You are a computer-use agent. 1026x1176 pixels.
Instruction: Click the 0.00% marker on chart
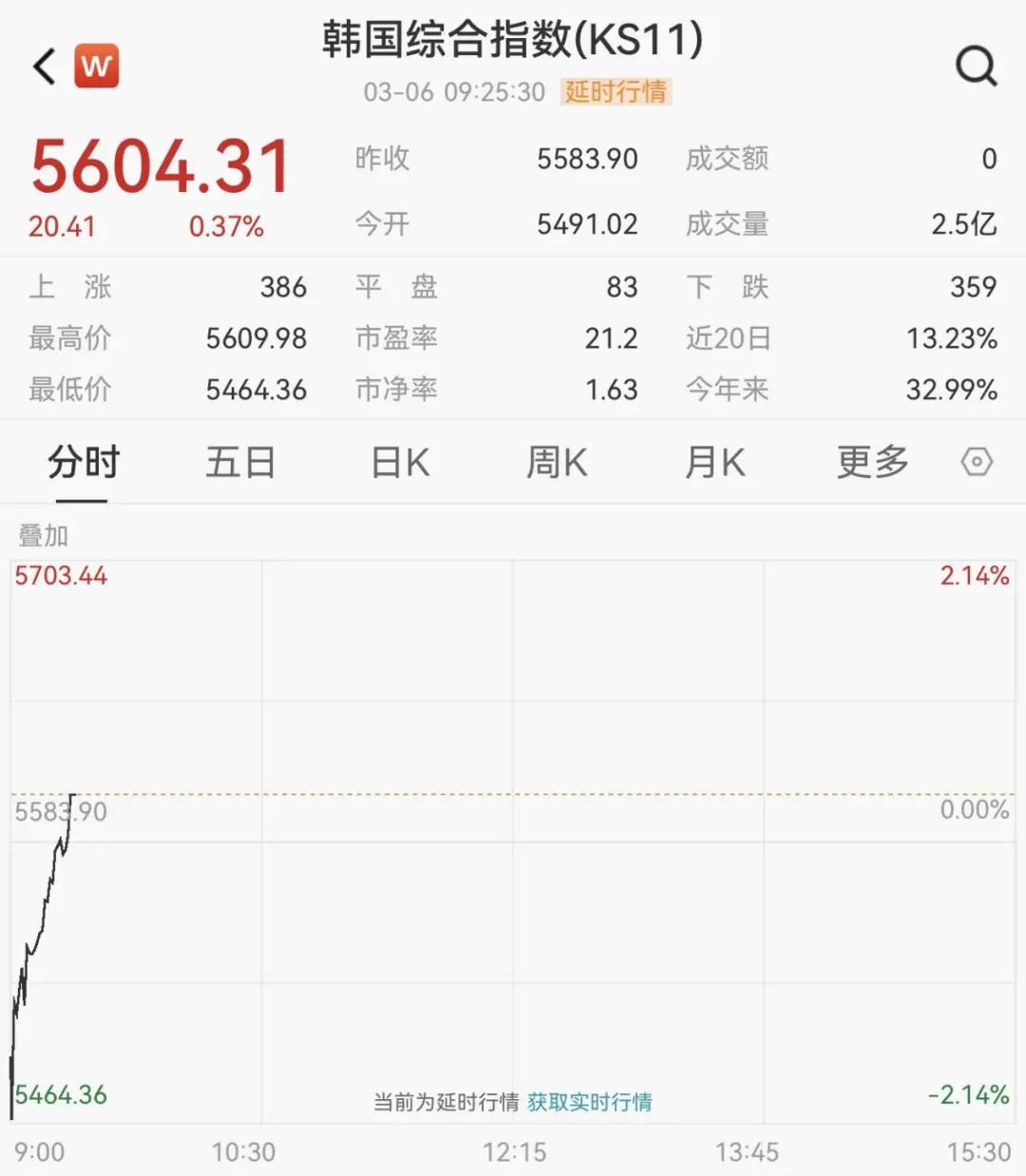(973, 810)
